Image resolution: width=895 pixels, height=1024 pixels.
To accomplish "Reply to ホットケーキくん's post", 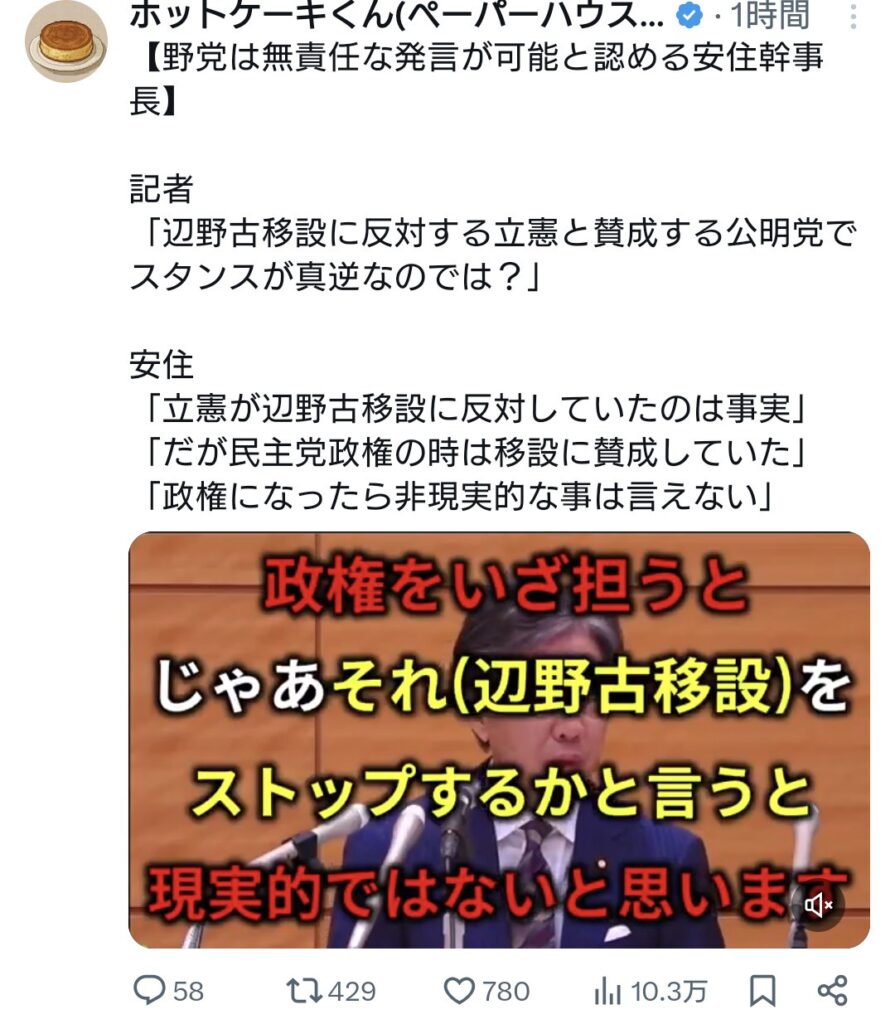I will (x=150, y=990).
